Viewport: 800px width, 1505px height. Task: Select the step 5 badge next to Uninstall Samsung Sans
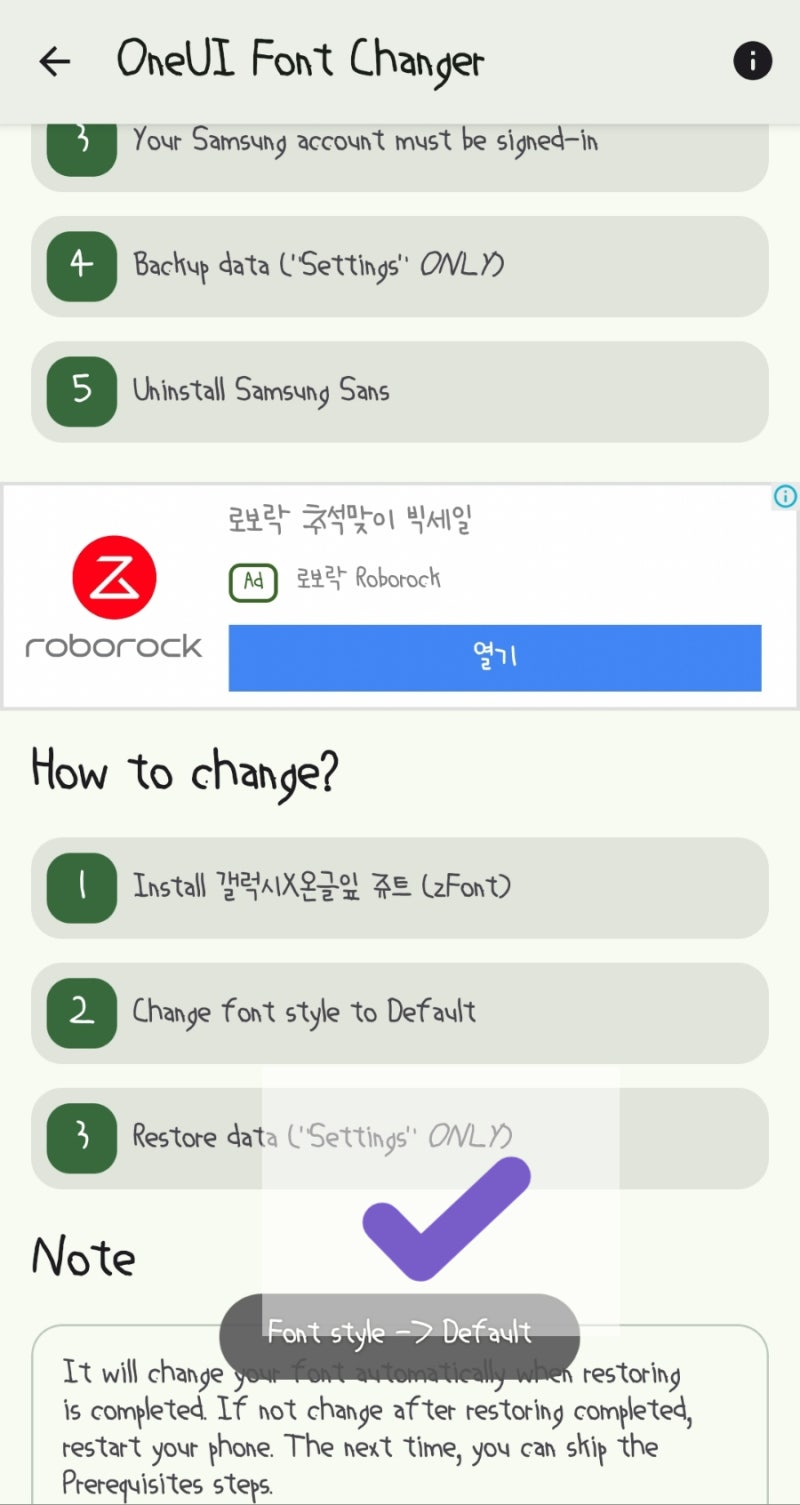pos(80,391)
